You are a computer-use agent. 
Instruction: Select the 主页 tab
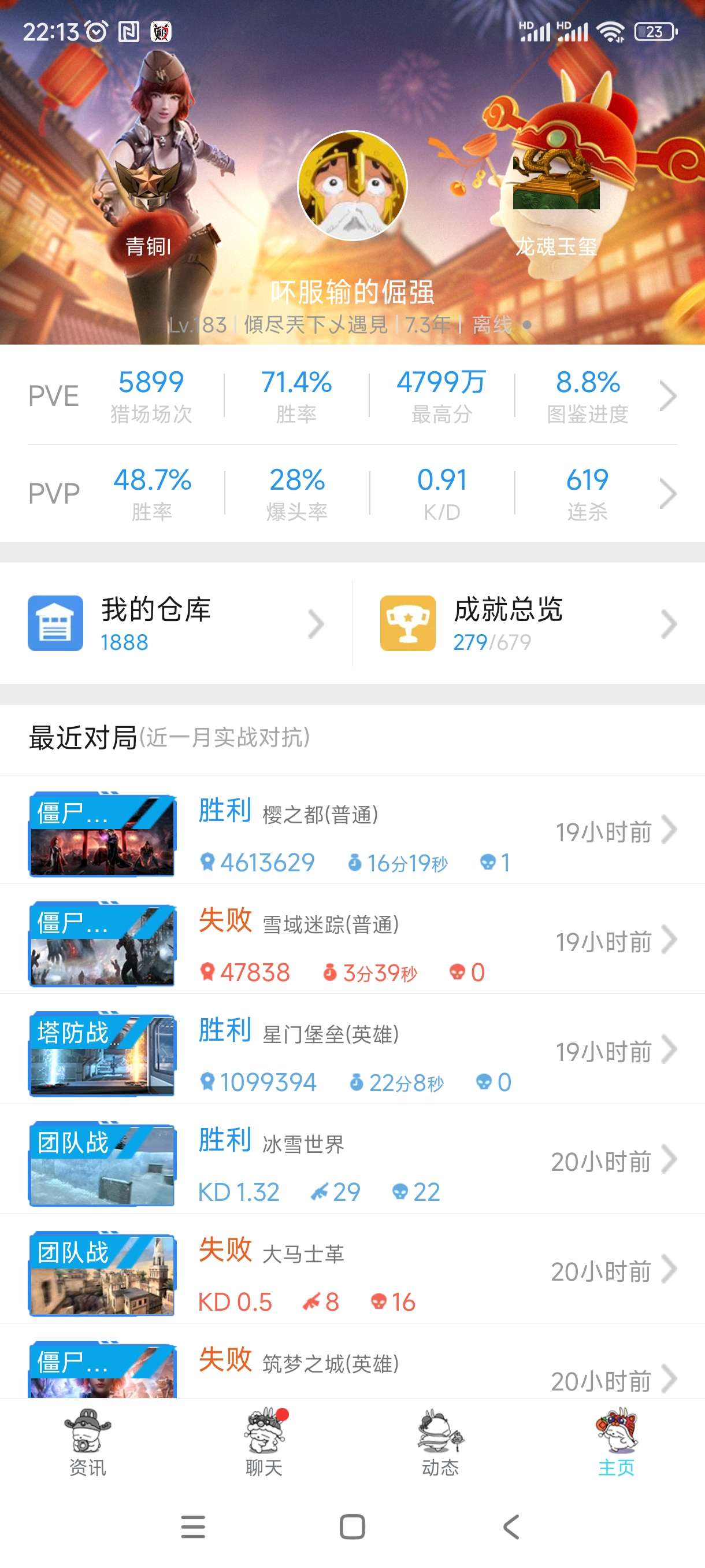click(616, 1443)
